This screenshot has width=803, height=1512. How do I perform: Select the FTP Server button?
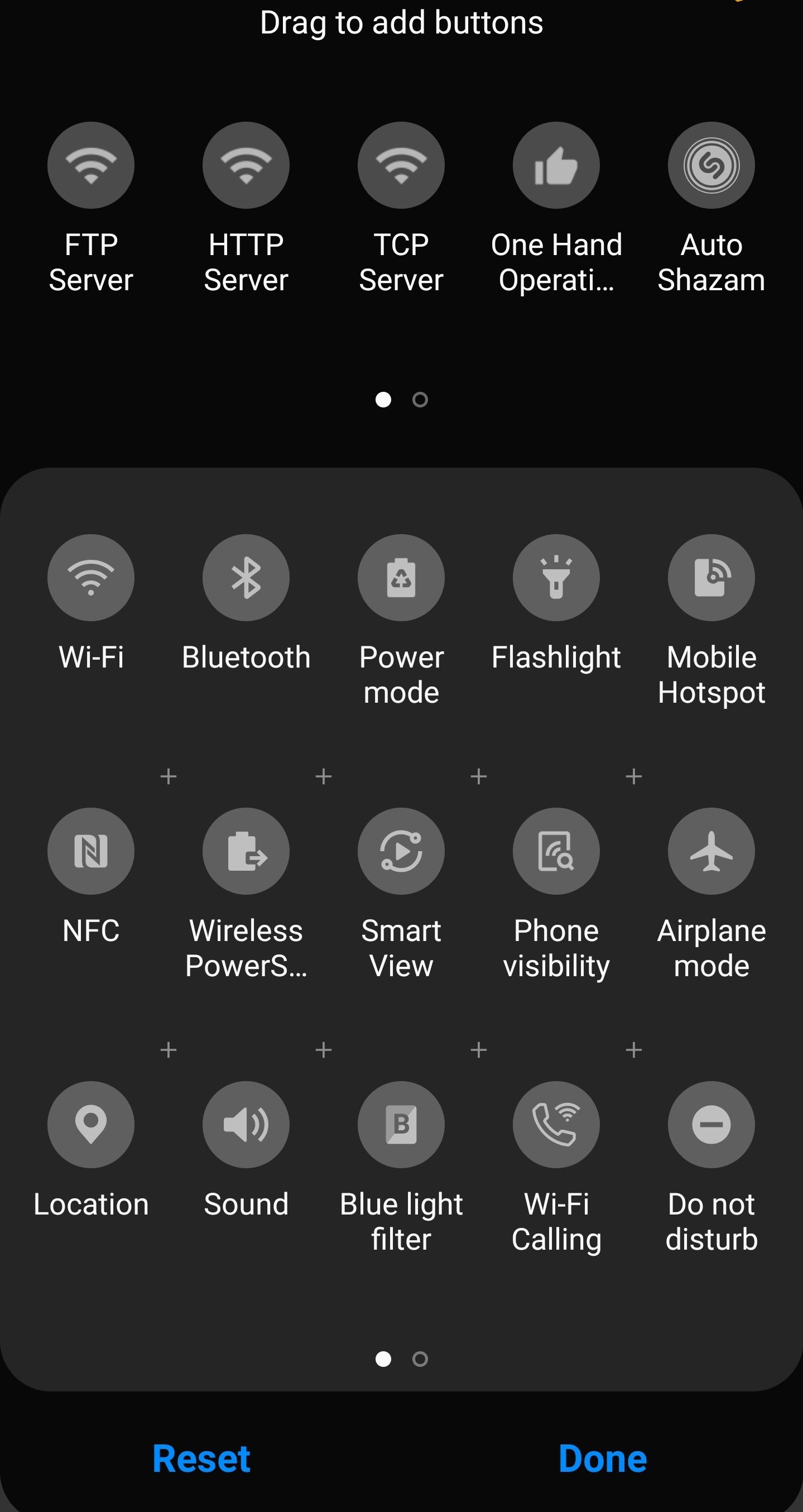click(91, 166)
